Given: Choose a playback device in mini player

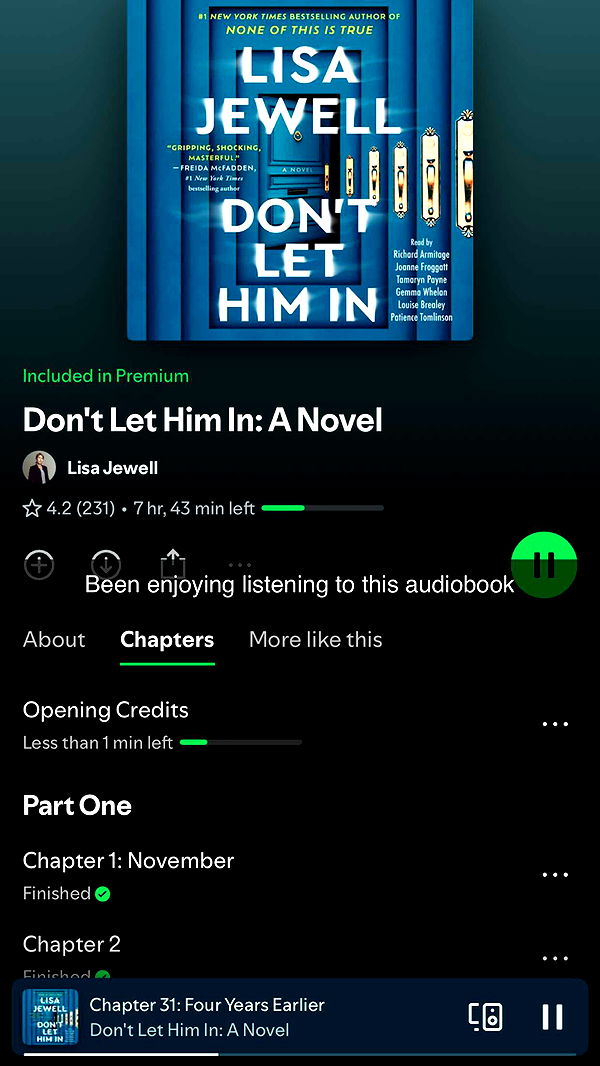Looking at the screenshot, I should 486,1017.
